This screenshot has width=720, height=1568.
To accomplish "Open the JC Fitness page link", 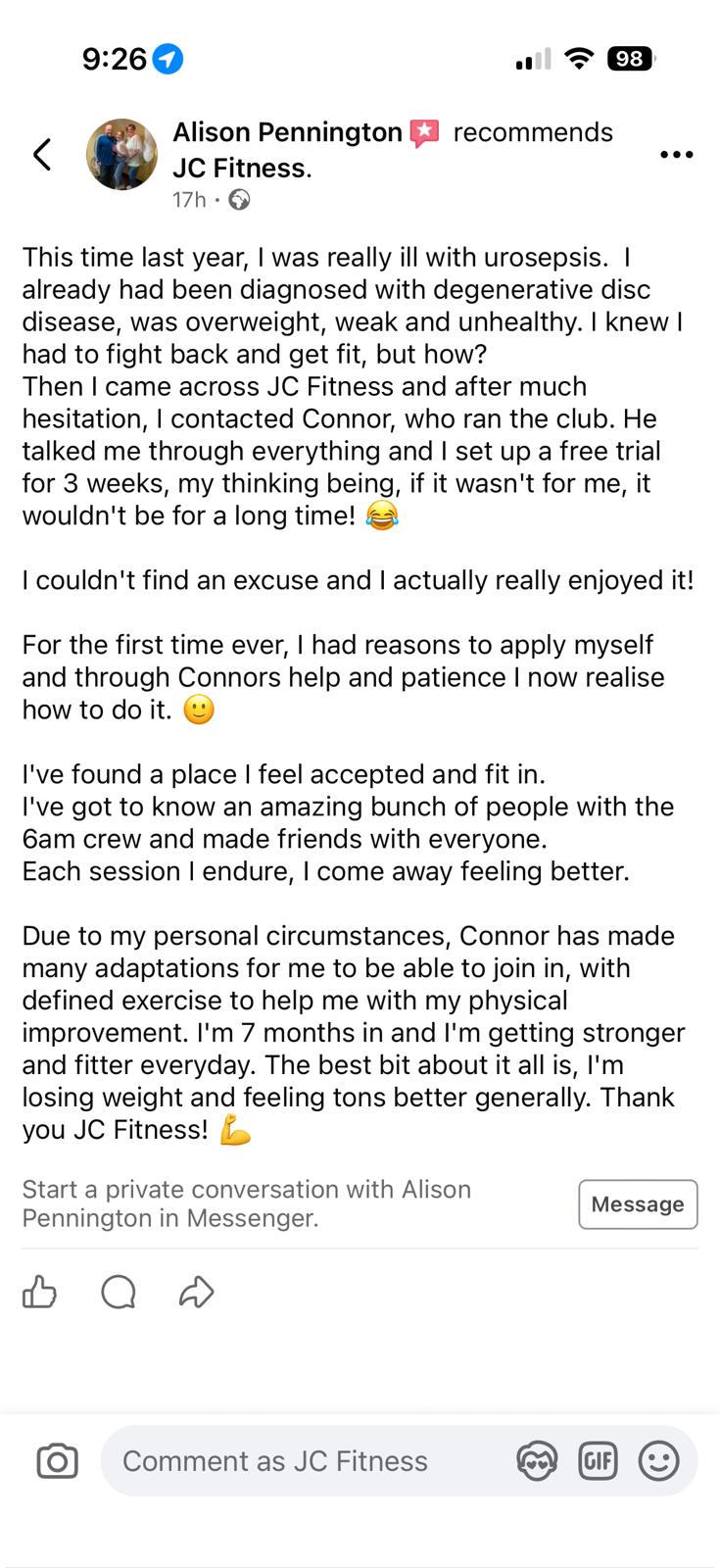I will coord(240,169).
